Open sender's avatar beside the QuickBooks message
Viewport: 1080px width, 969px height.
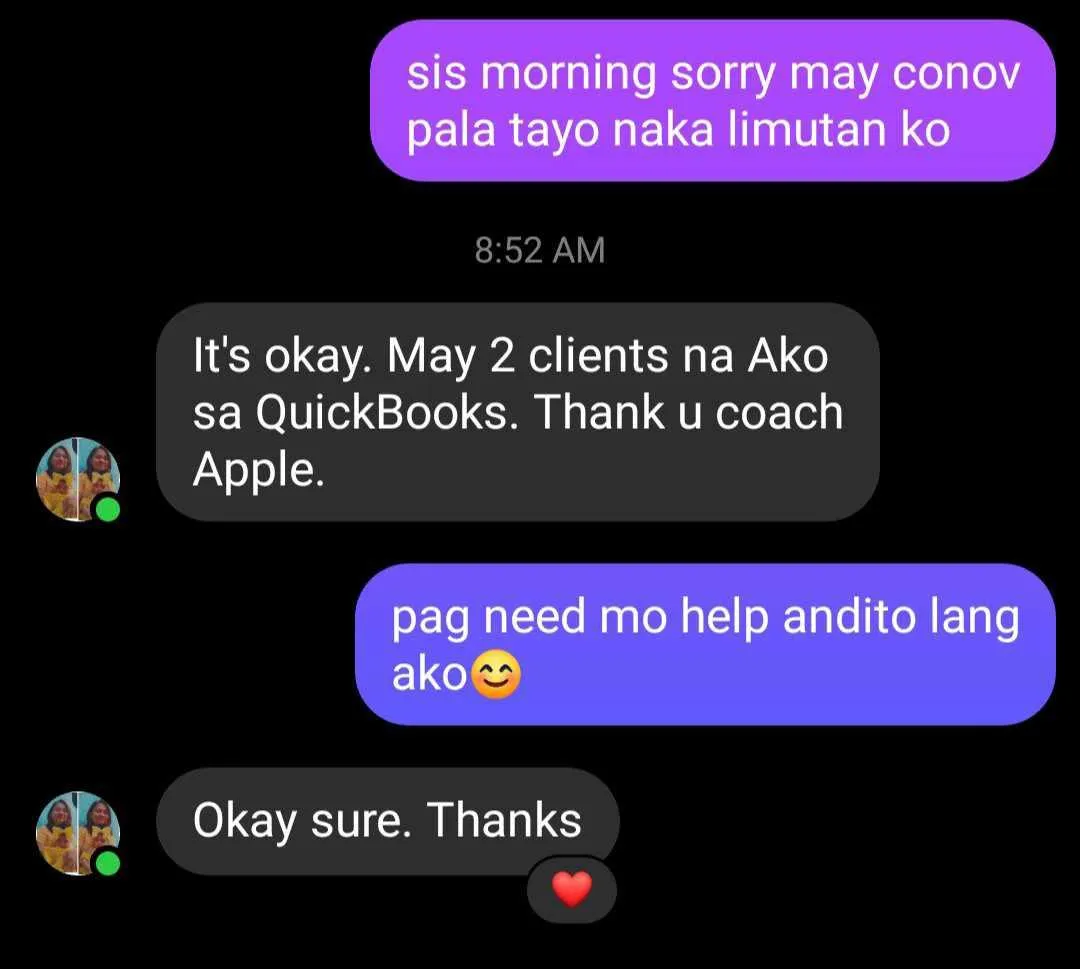(77, 479)
